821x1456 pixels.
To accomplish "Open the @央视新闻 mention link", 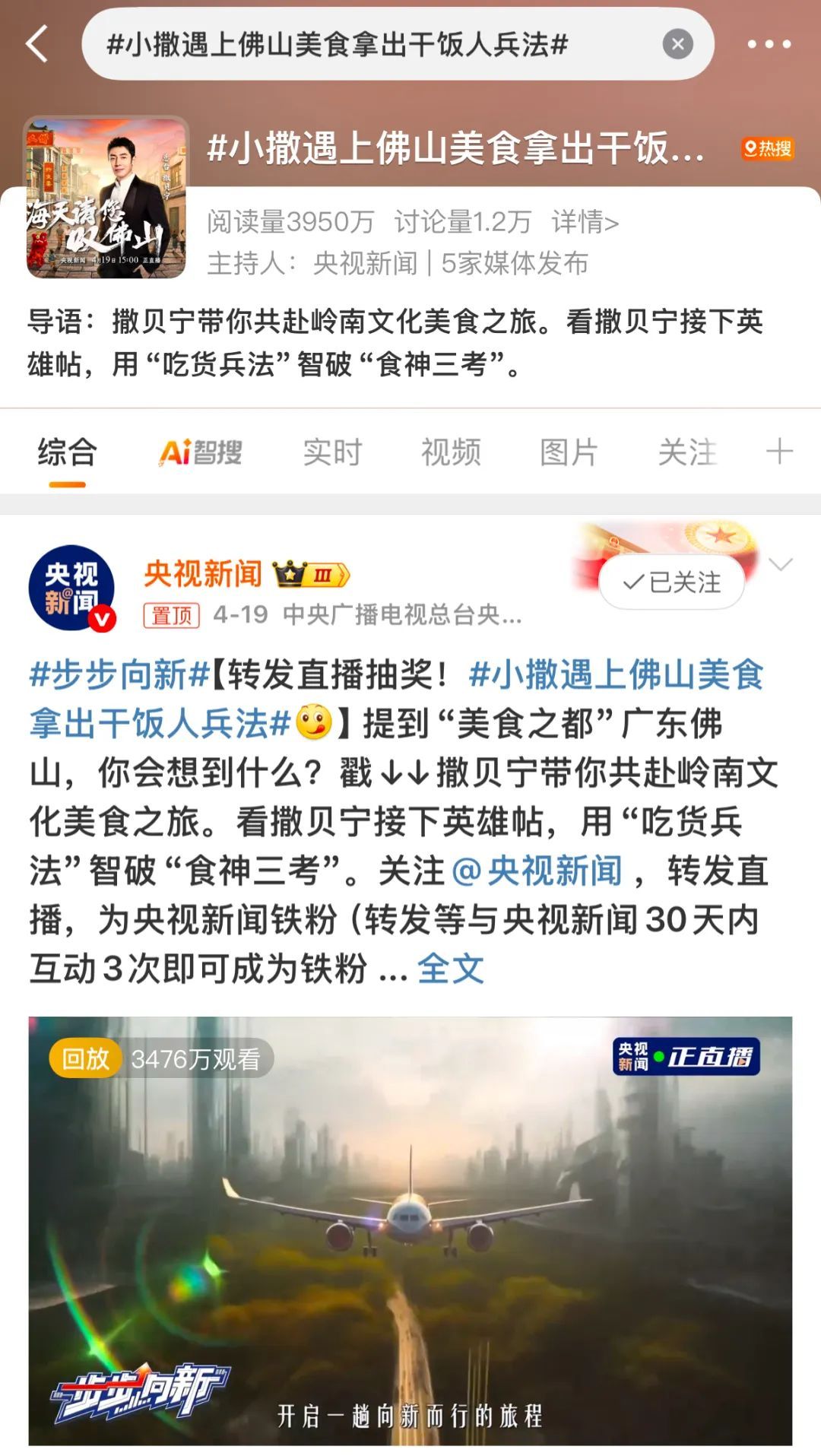I will [537, 871].
